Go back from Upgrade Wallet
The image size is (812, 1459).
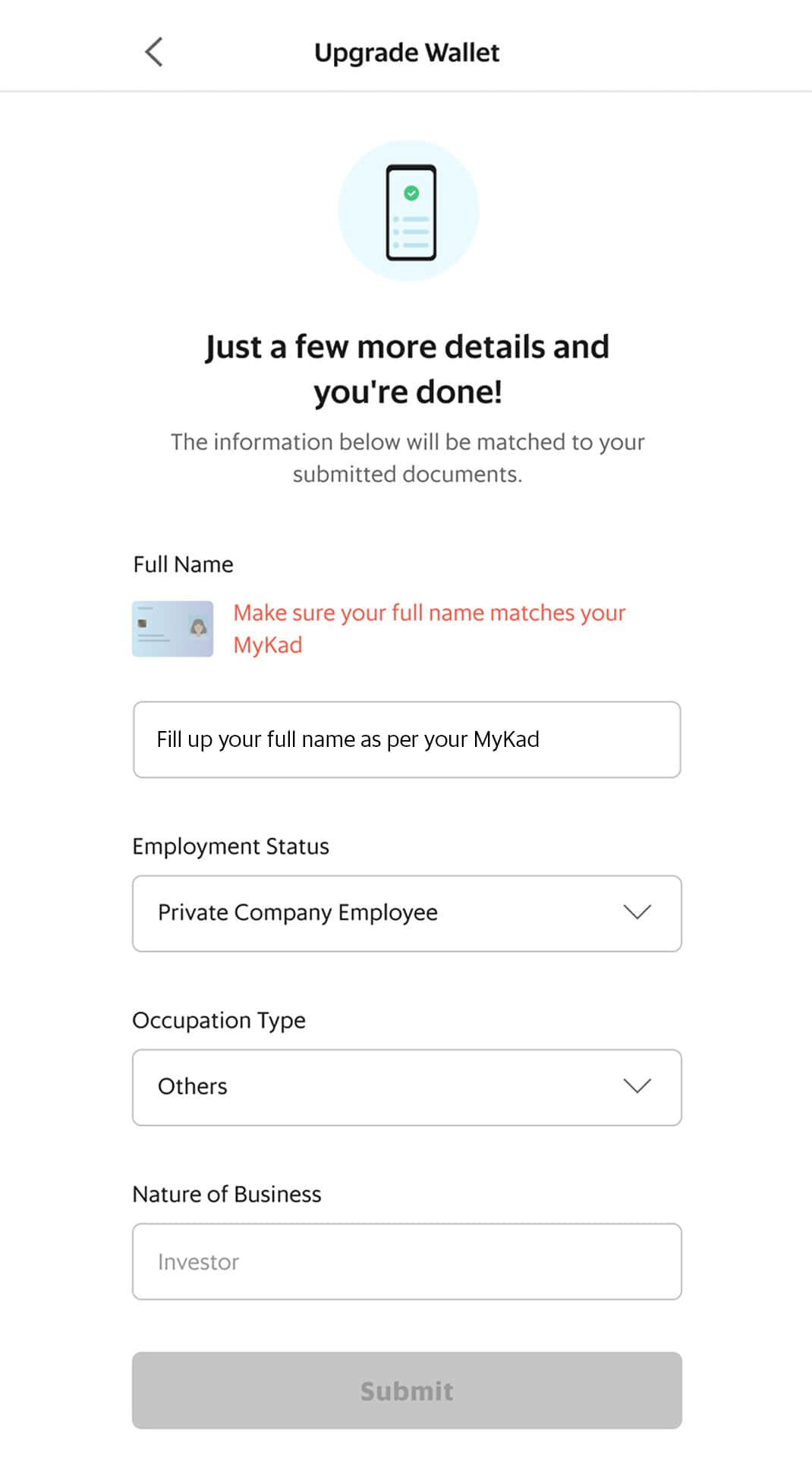click(x=154, y=52)
